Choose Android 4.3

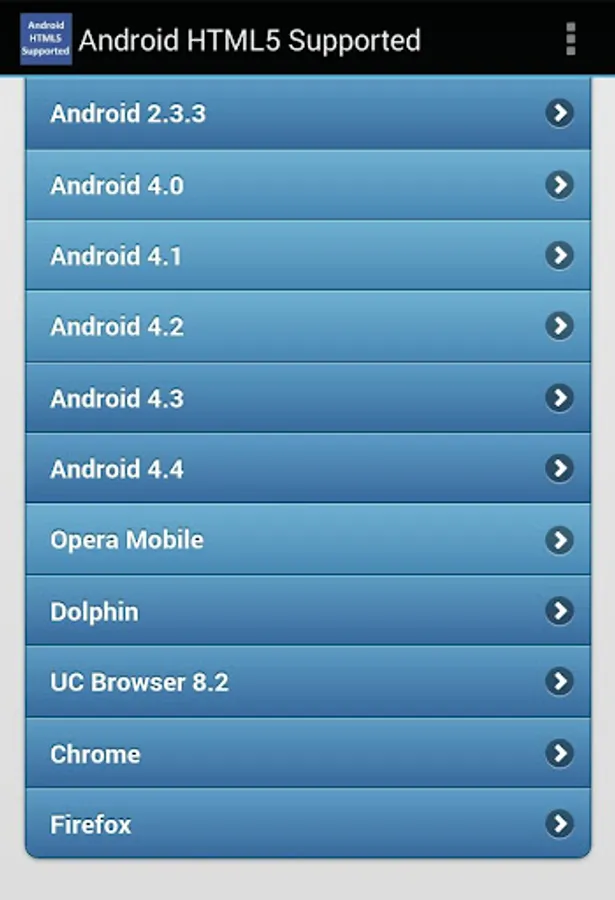click(x=308, y=398)
